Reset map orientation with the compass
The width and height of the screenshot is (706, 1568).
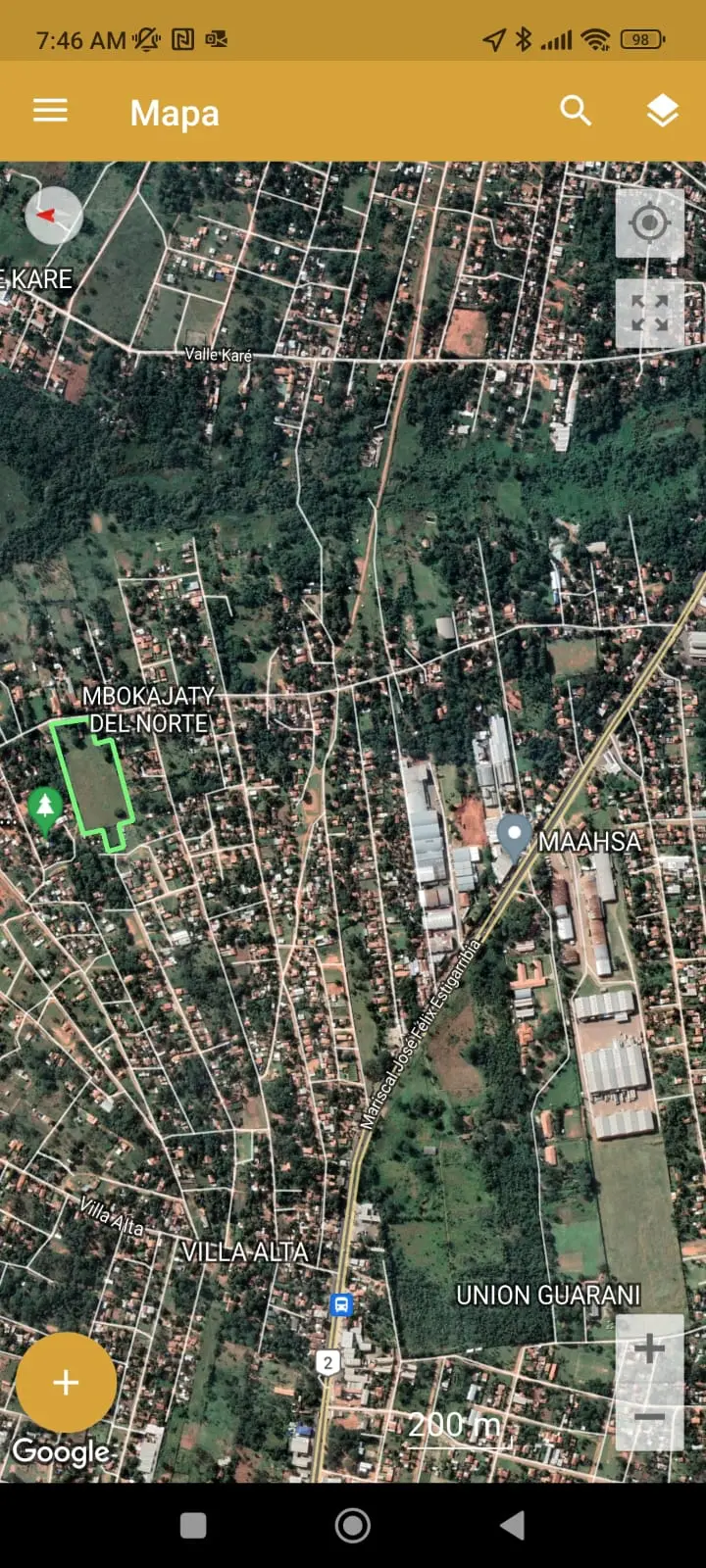click(53, 215)
